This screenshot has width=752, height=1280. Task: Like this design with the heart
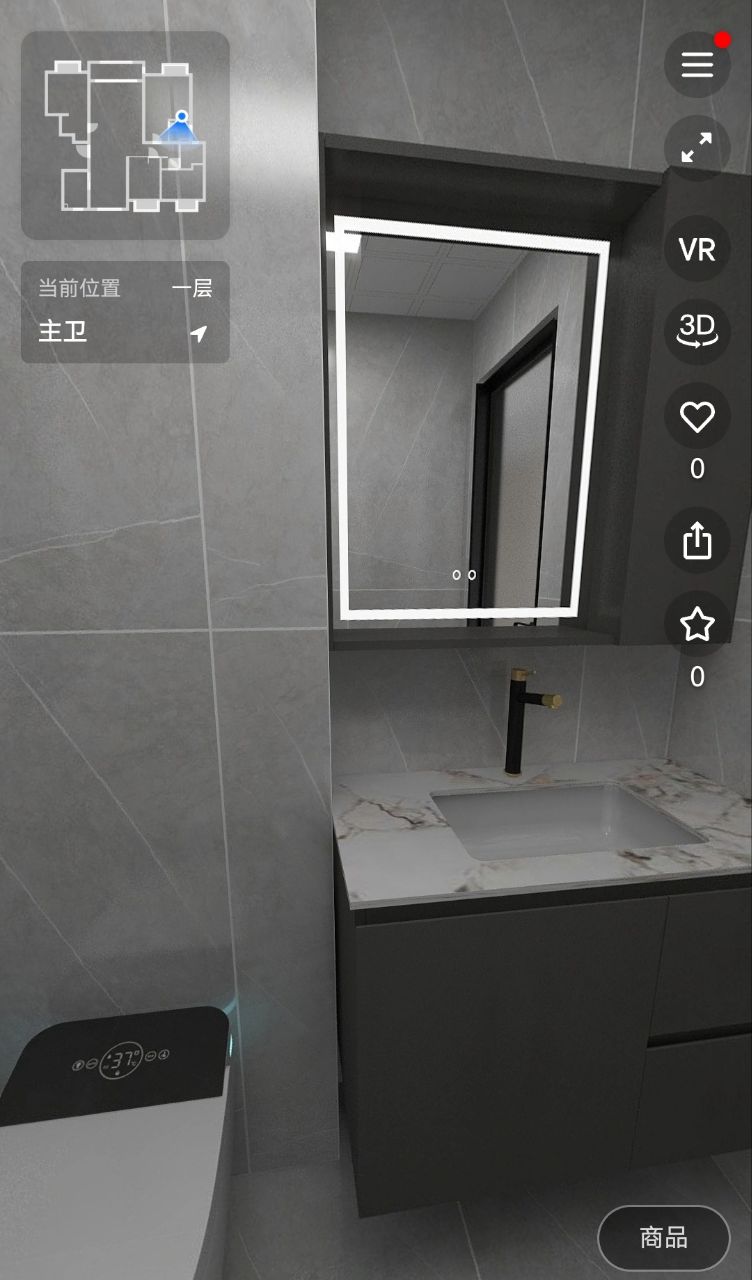click(x=697, y=416)
